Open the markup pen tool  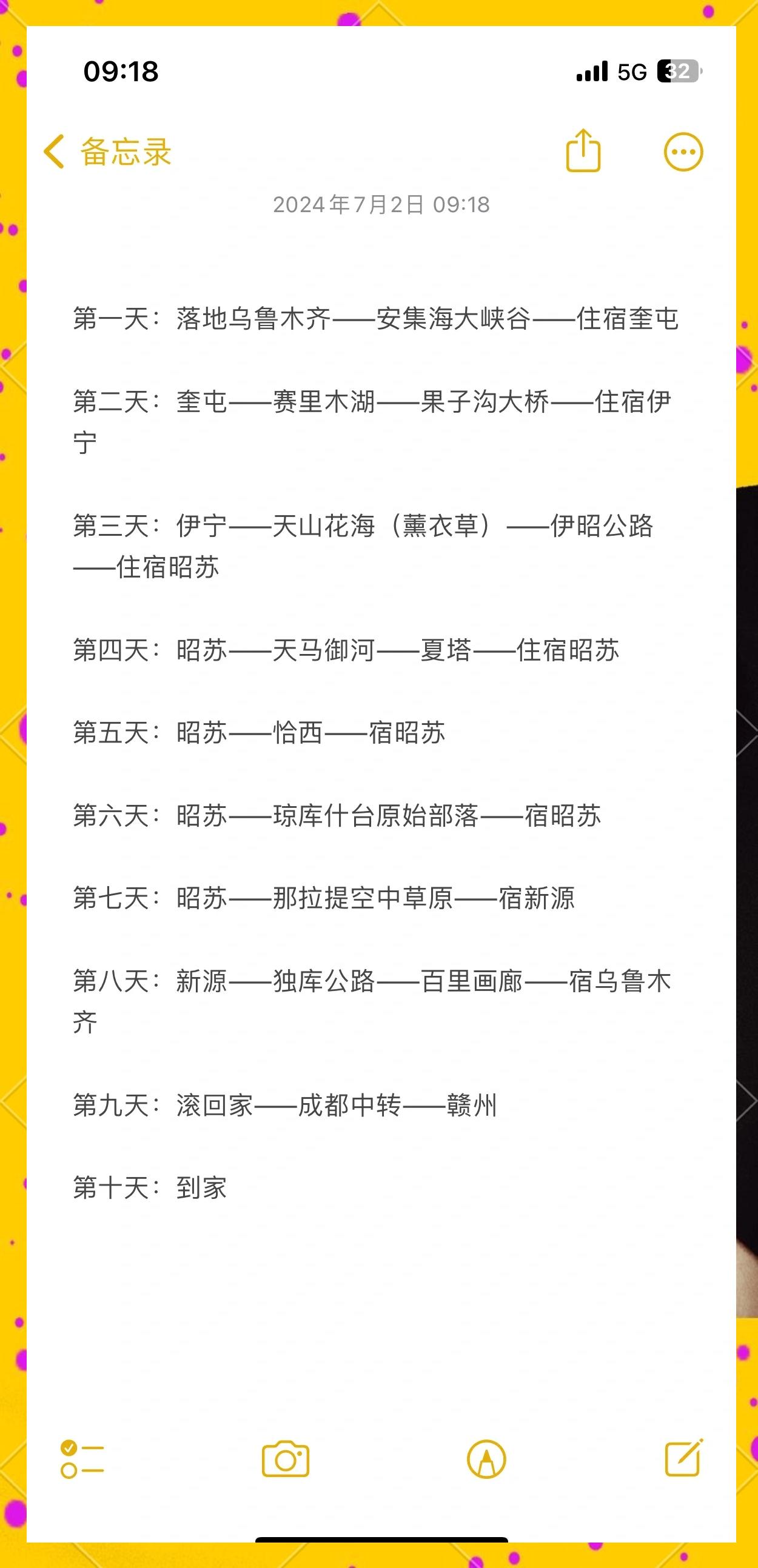tap(486, 1459)
